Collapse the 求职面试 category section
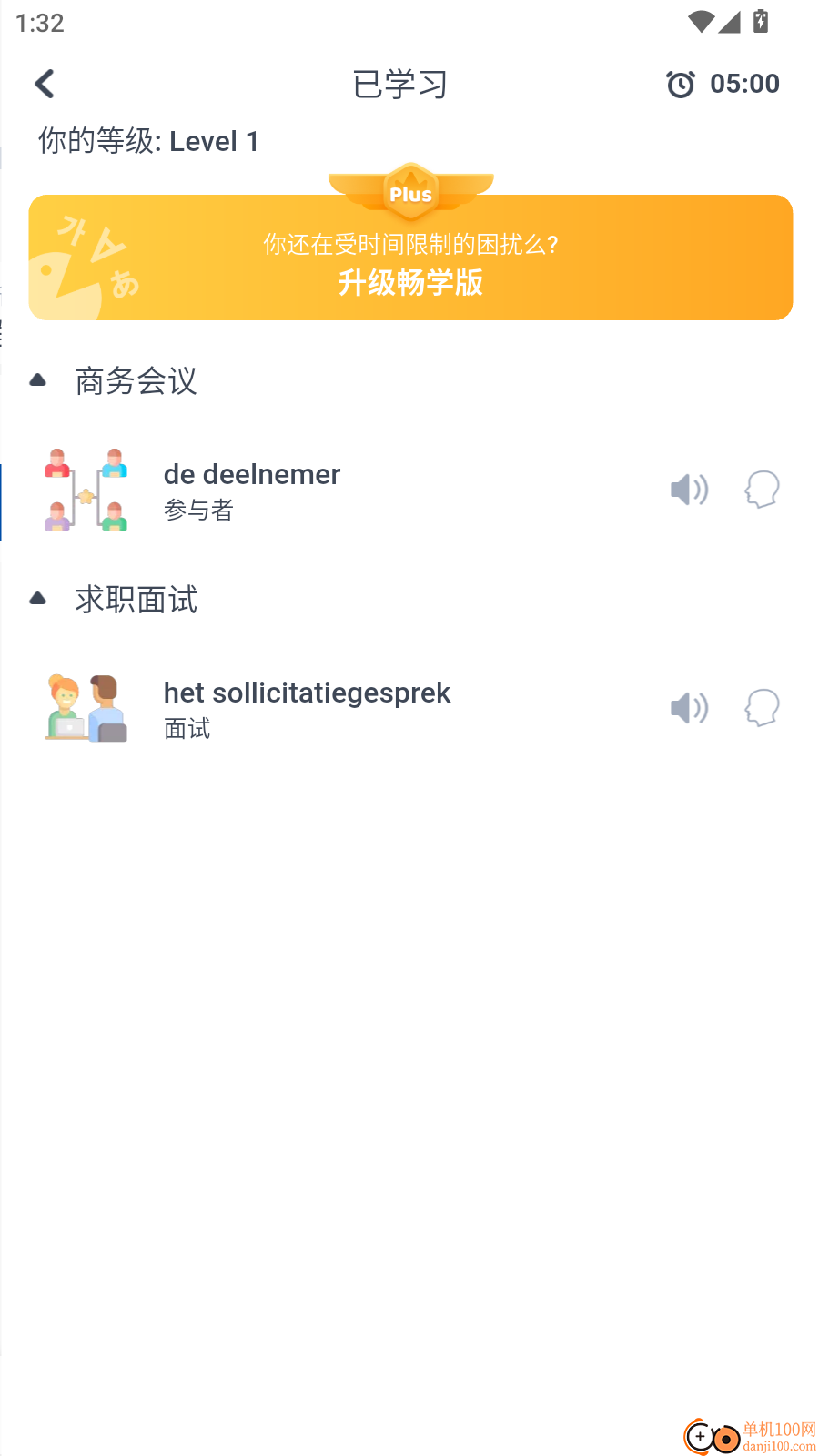This screenshot has width=819, height=1456. pos(38,598)
